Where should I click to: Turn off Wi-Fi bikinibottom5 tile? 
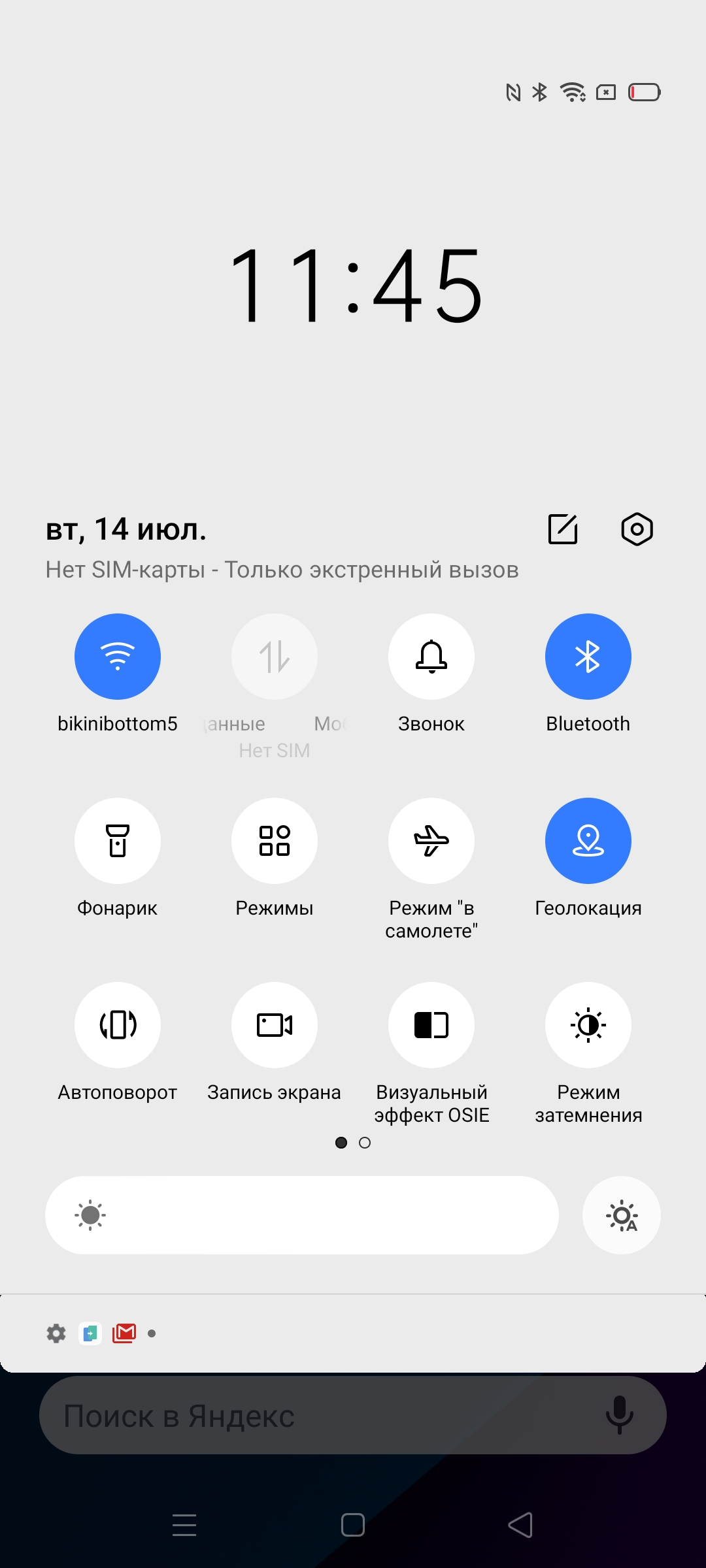click(118, 657)
